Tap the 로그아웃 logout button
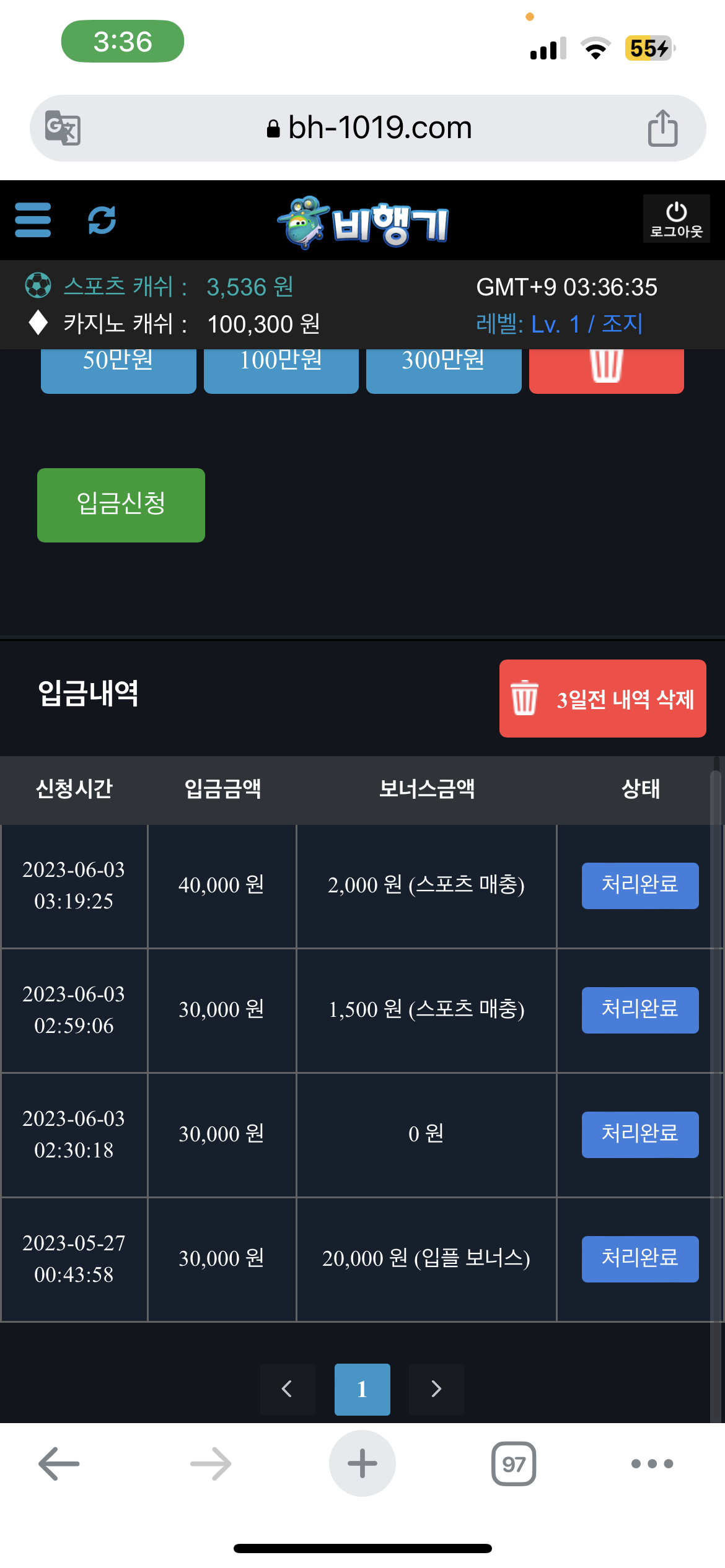Screen dimensions: 725x1568 [x=676, y=219]
